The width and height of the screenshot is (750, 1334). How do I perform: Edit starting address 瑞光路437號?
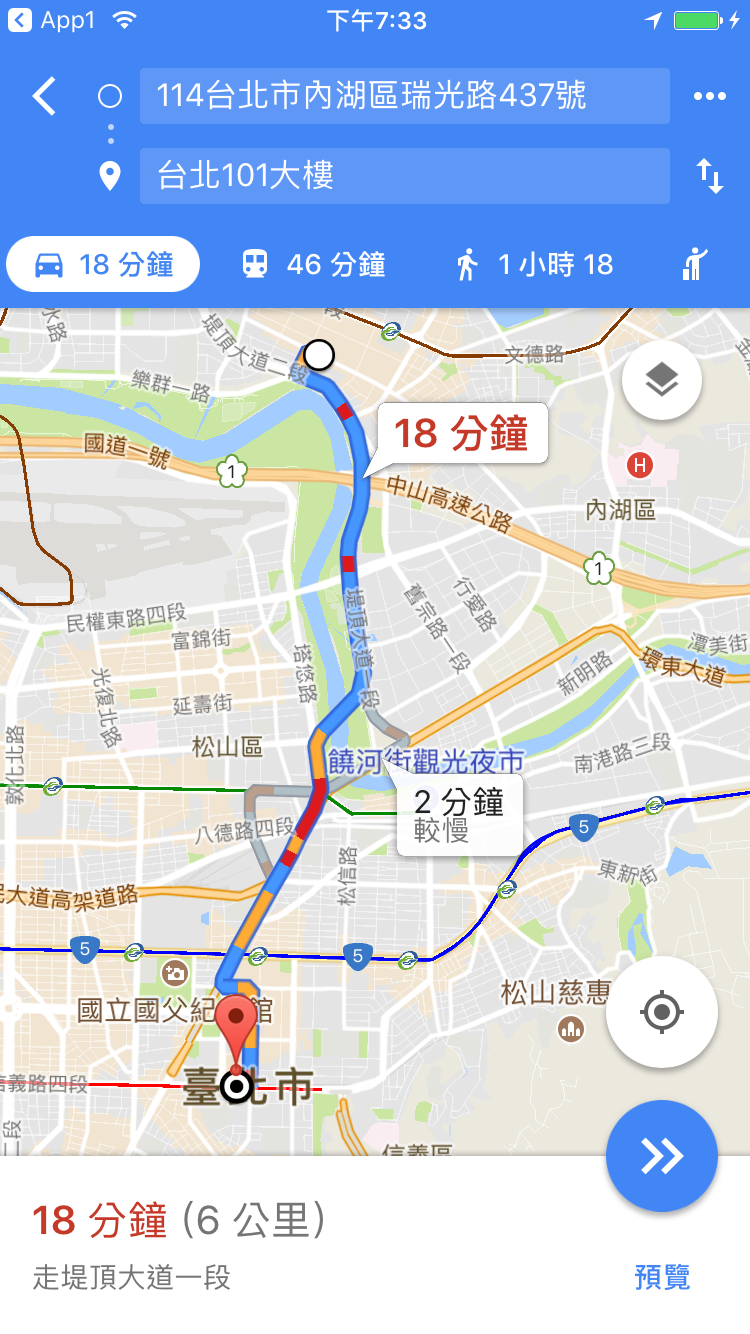[x=404, y=97]
